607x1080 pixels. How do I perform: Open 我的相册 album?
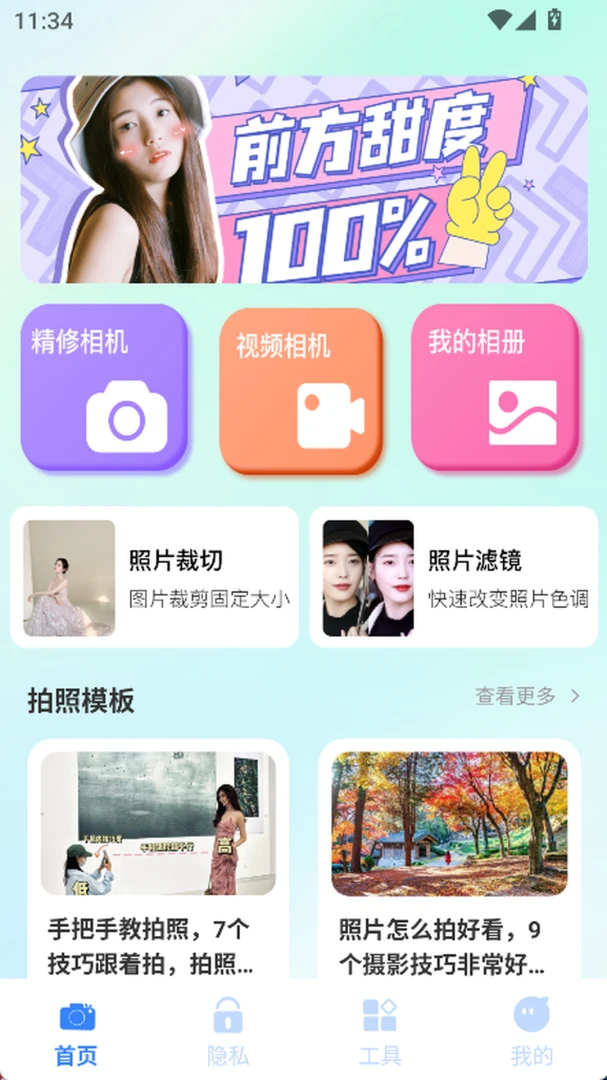(495, 388)
